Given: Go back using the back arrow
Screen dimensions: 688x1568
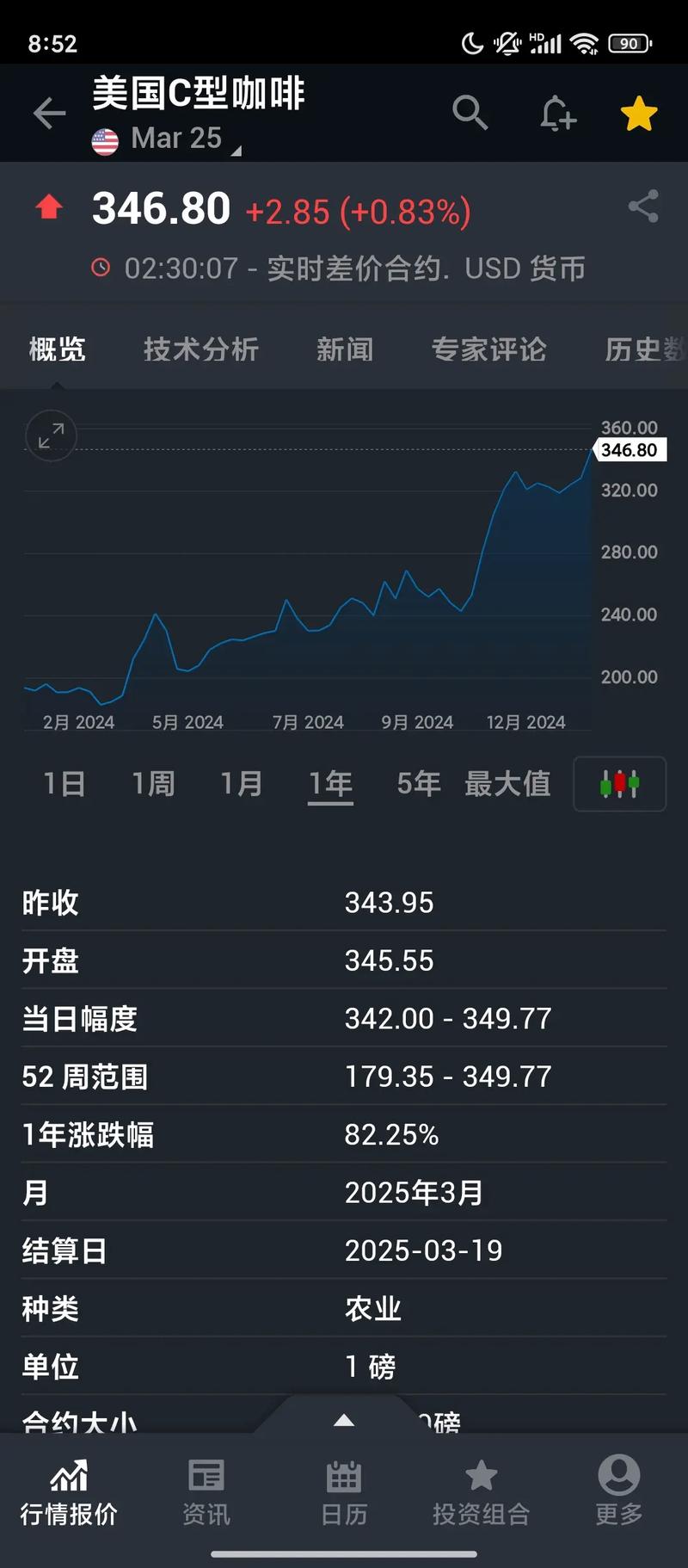Looking at the screenshot, I should pyautogui.click(x=49, y=113).
